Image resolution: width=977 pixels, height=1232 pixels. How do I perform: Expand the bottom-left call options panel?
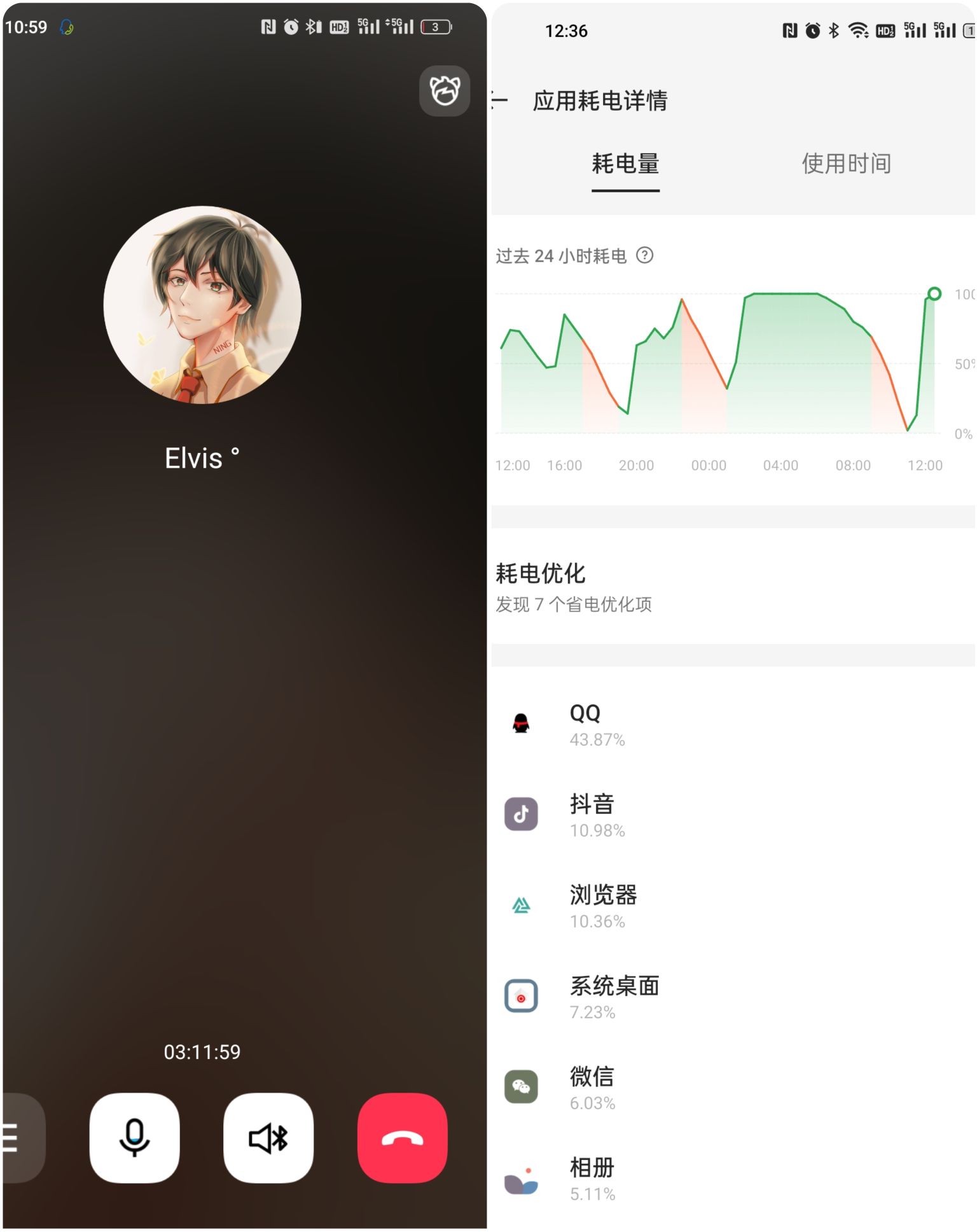[x=16, y=1138]
